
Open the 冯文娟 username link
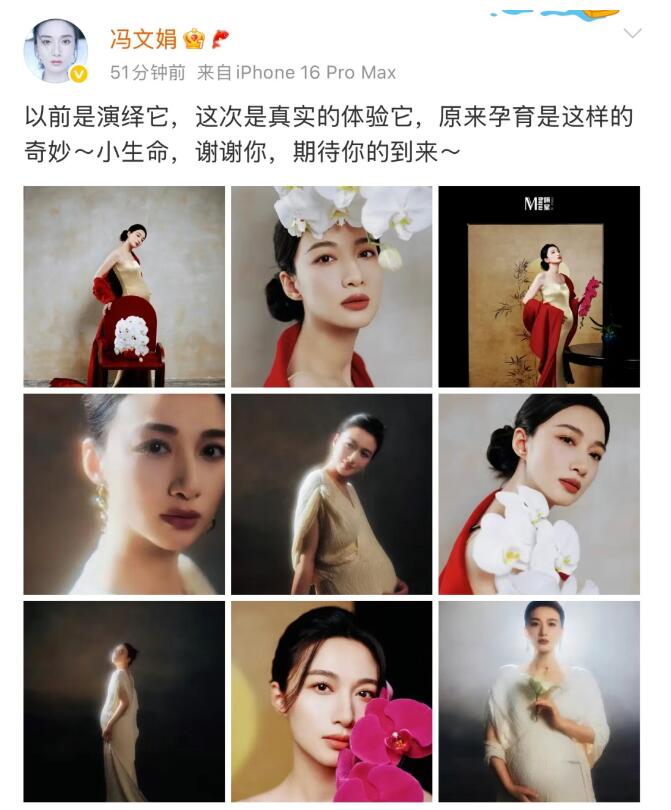pyautogui.click(x=143, y=39)
